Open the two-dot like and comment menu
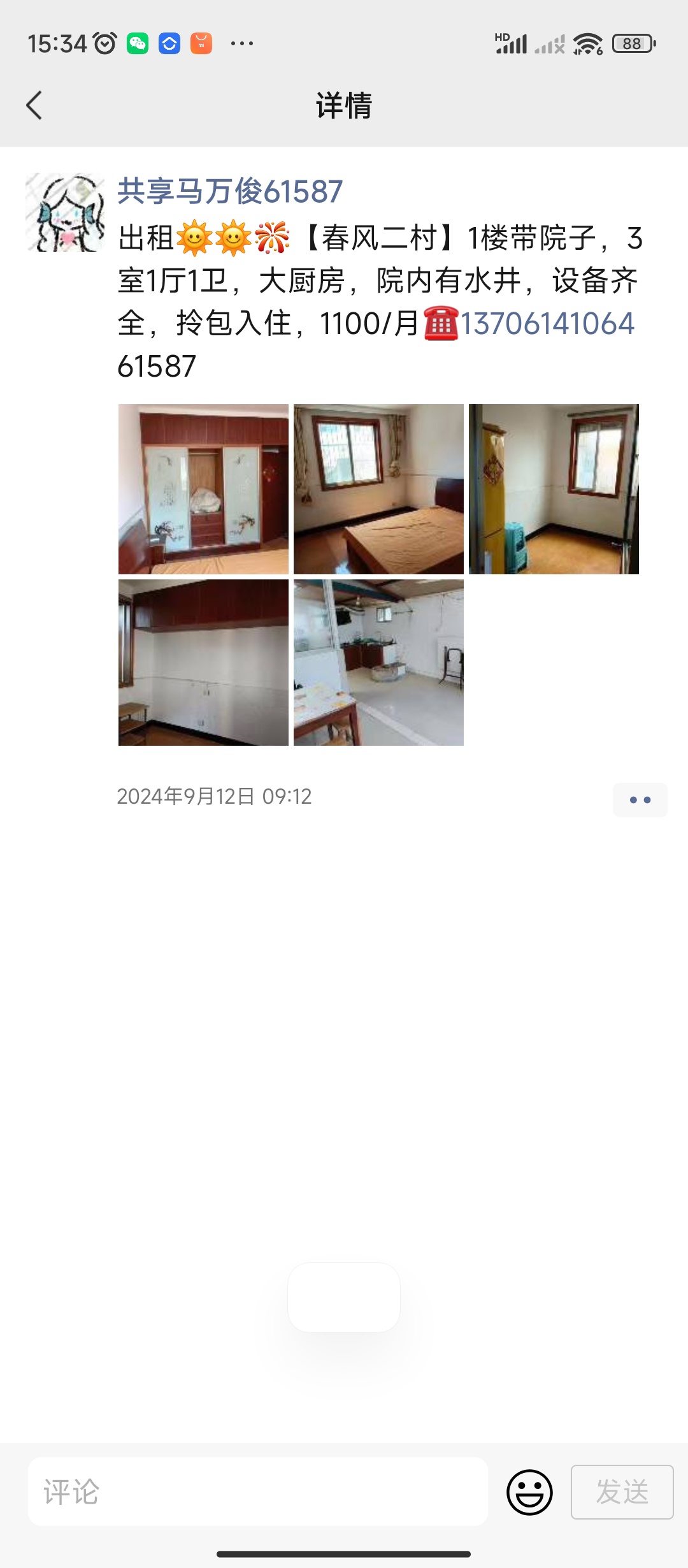This screenshot has width=688, height=1568. (640, 799)
